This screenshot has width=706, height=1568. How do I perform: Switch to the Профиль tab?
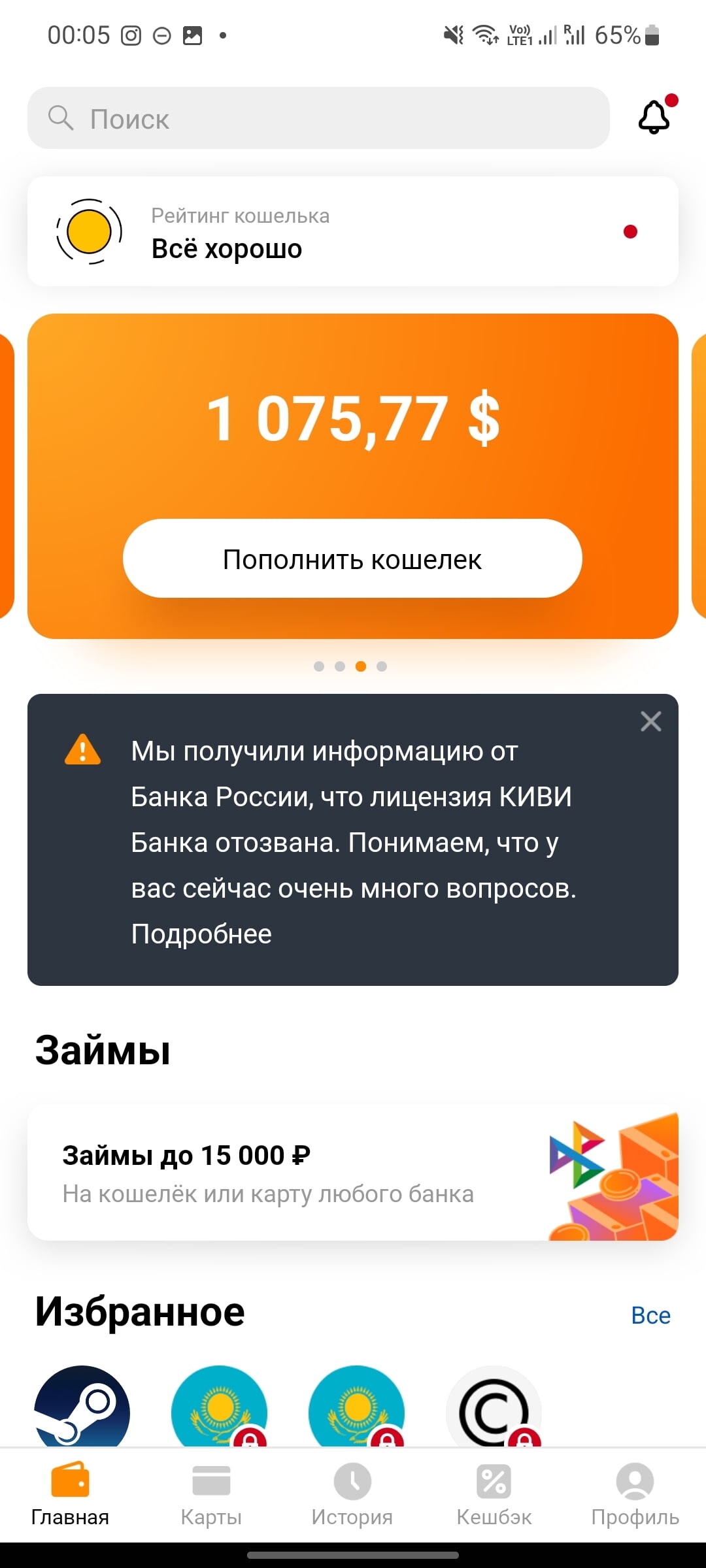635,1495
